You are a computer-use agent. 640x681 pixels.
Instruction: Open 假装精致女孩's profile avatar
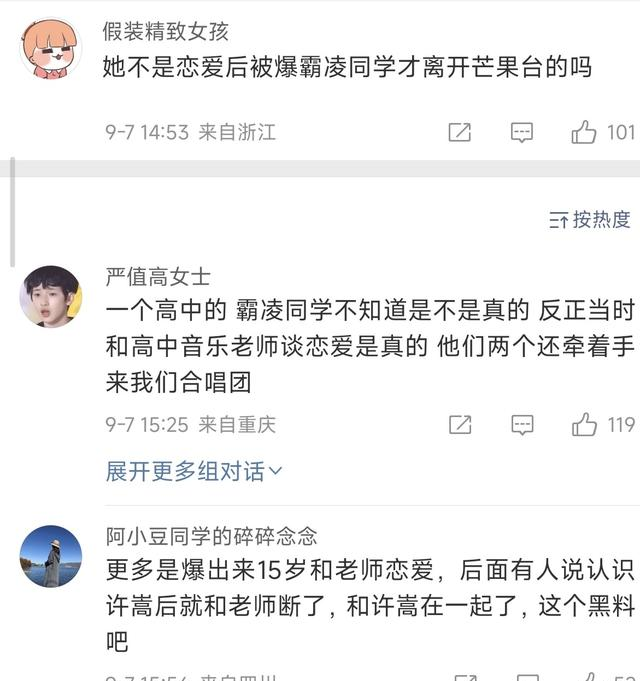point(51,48)
